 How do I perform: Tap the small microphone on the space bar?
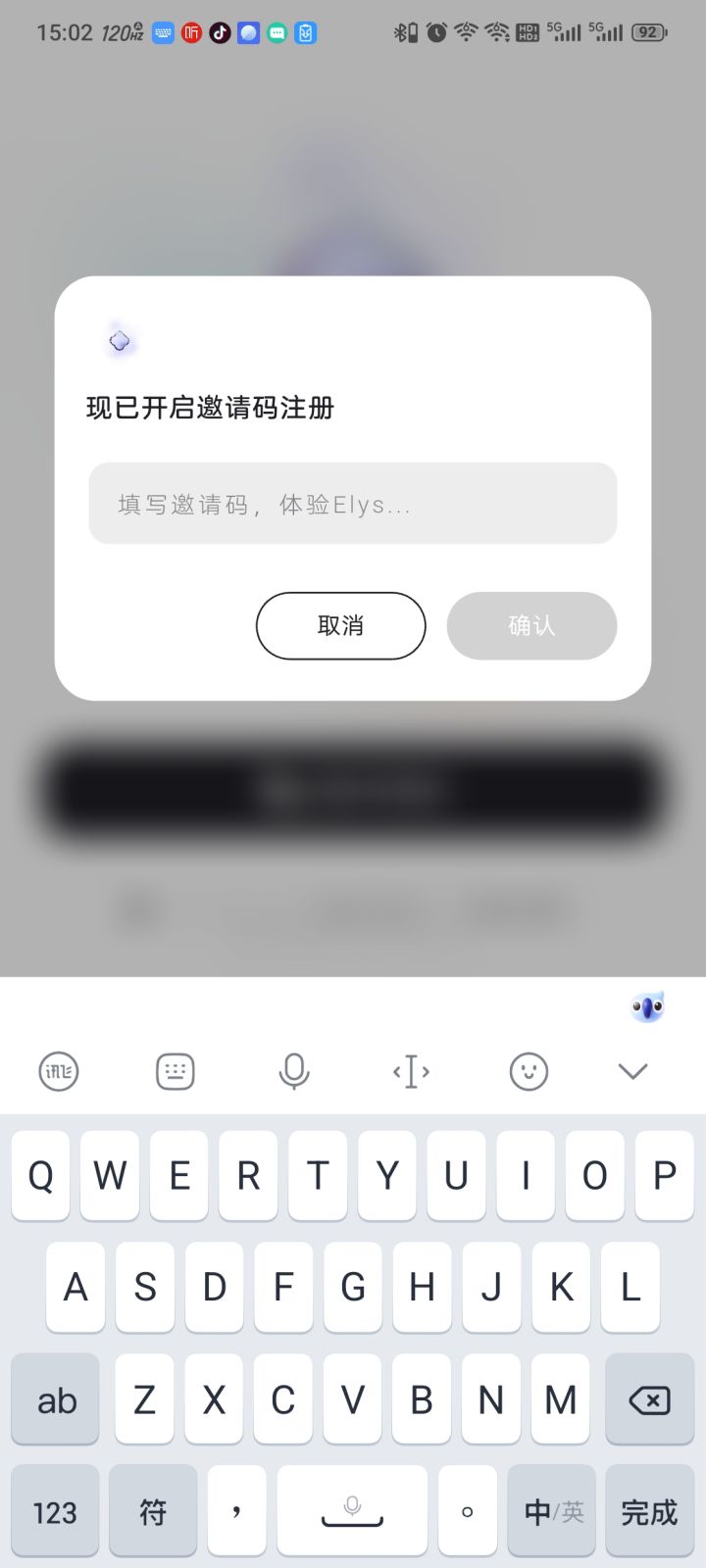click(352, 1507)
